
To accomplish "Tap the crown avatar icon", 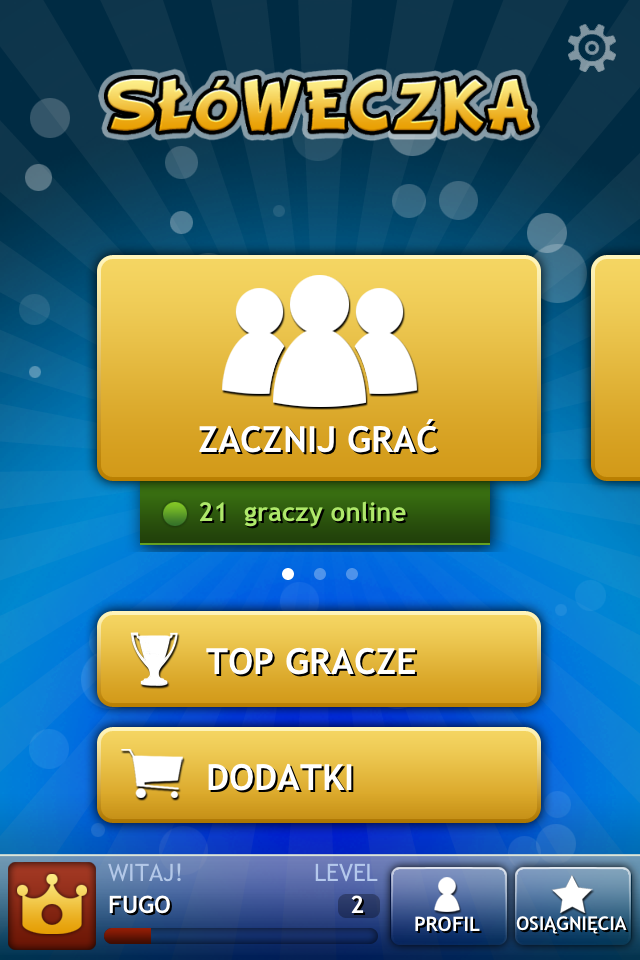I will click(x=52, y=906).
